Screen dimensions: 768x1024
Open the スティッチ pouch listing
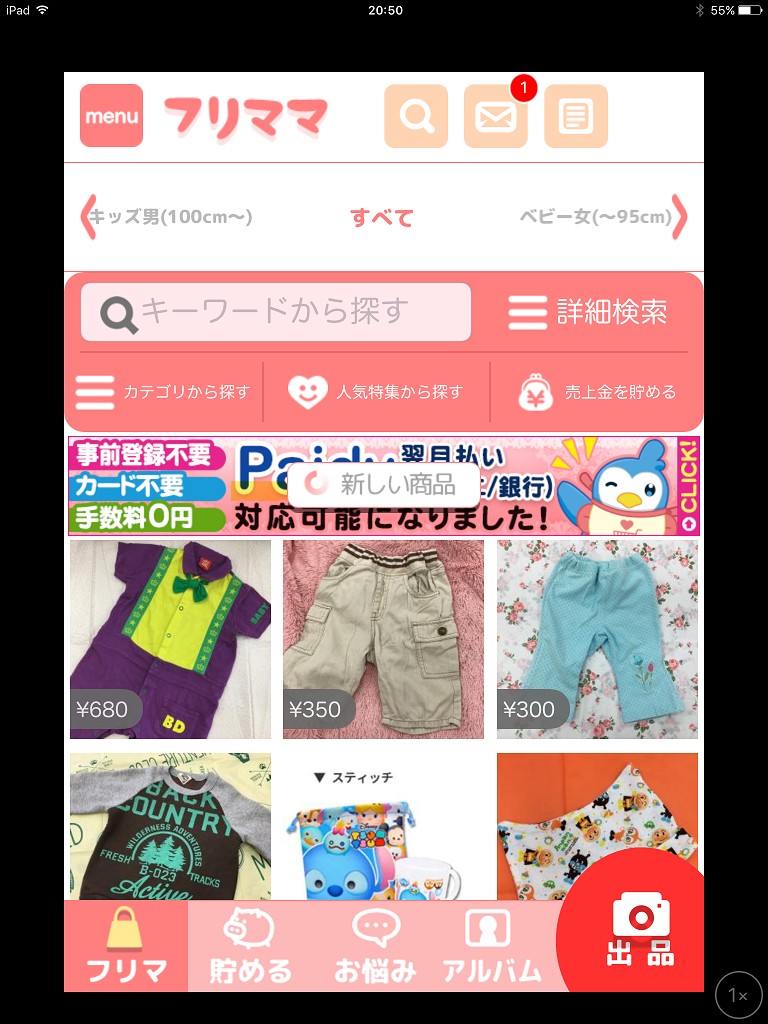coord(383,827)
